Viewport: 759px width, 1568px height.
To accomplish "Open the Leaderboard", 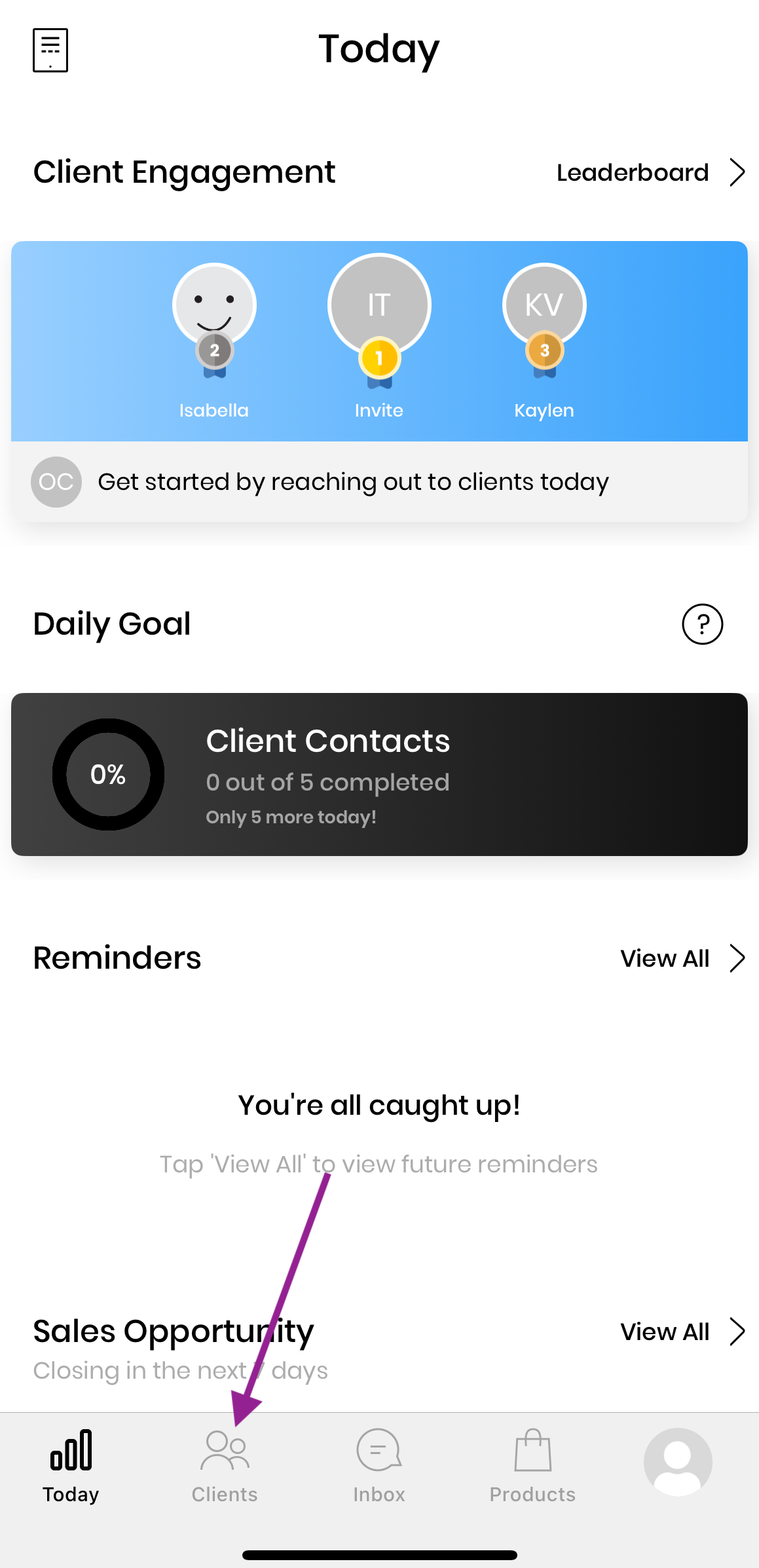I will click(649, 173).
